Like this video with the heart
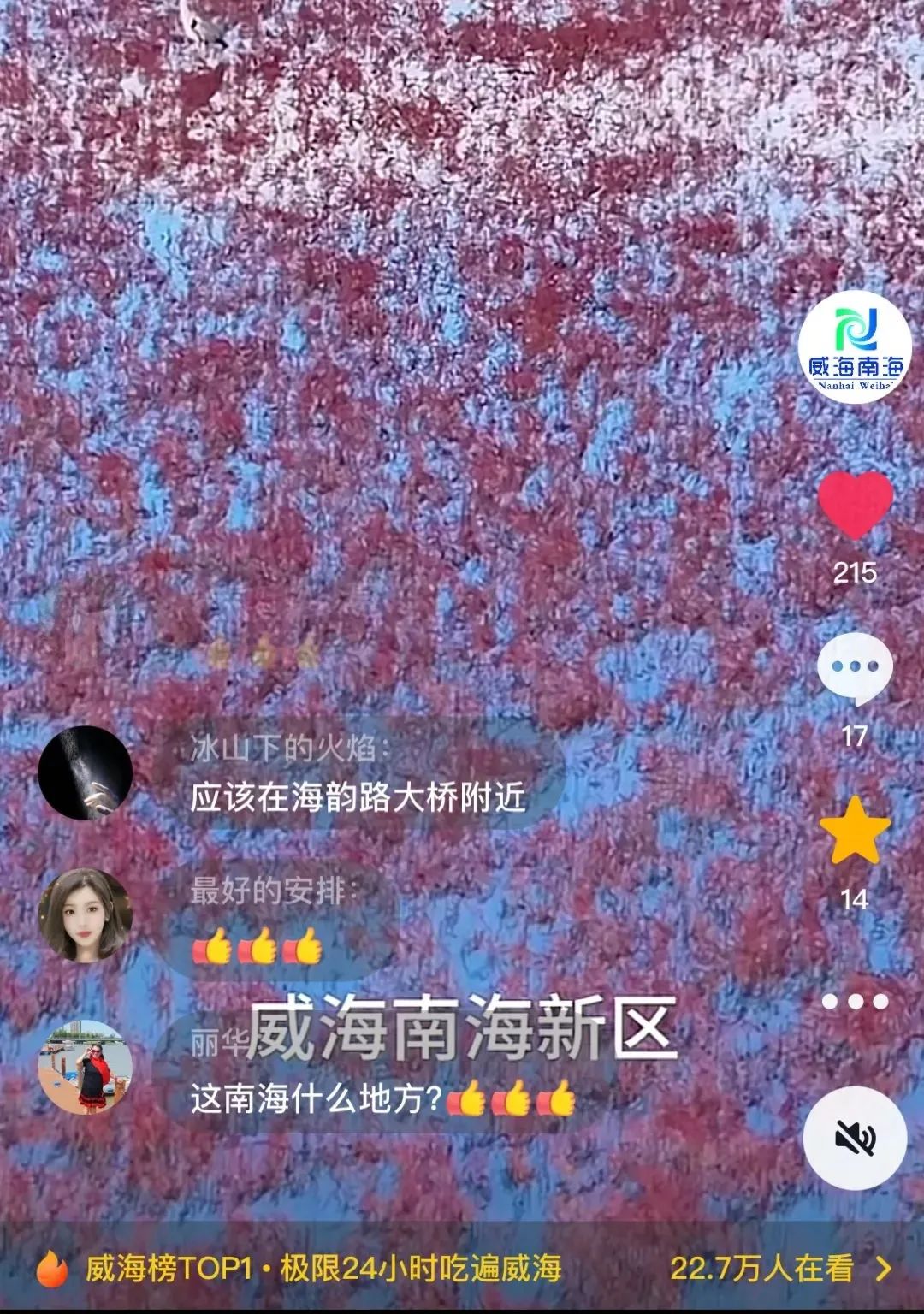 tap(855, 506)
